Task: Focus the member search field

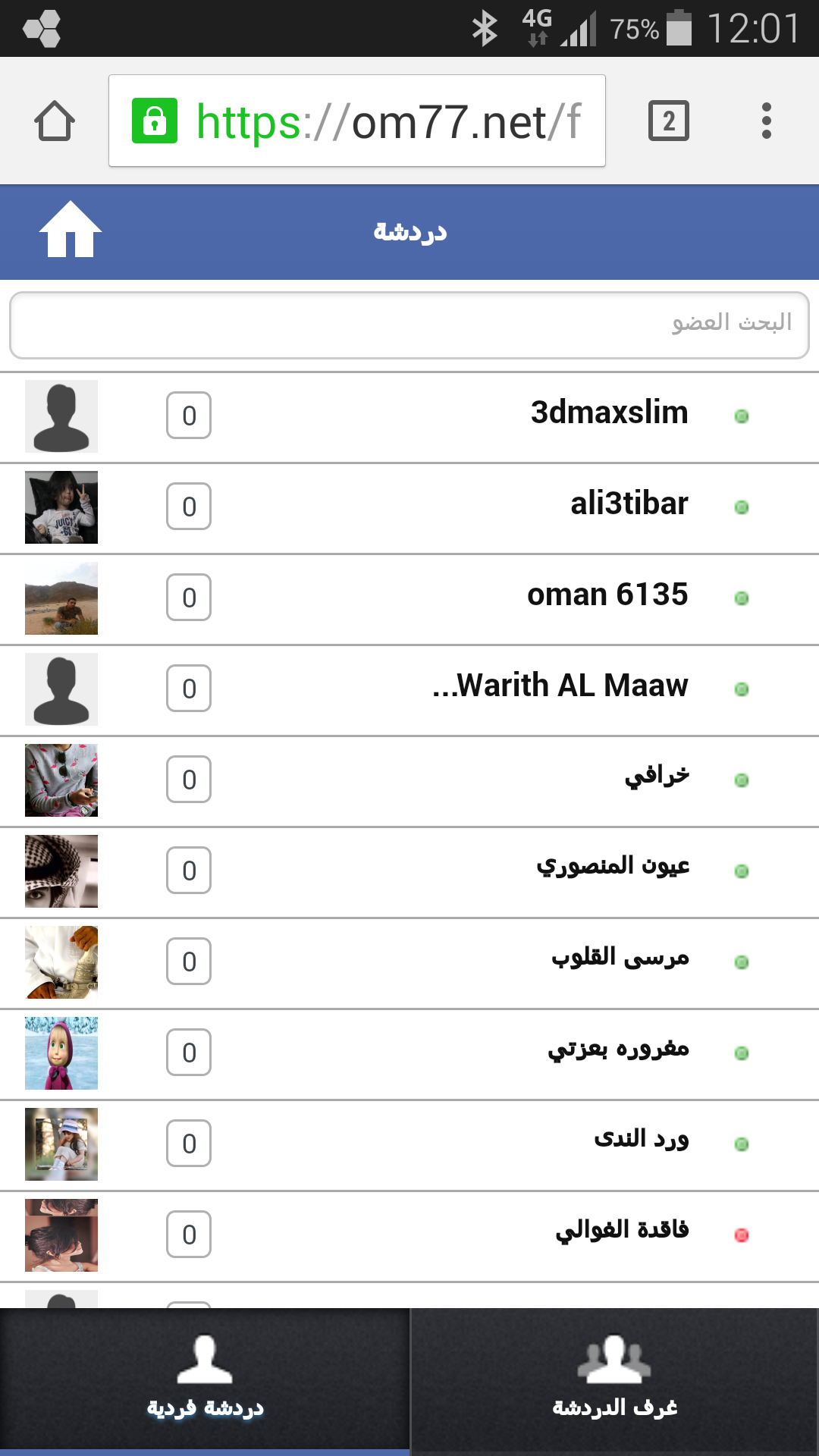Action: [409, 325]
